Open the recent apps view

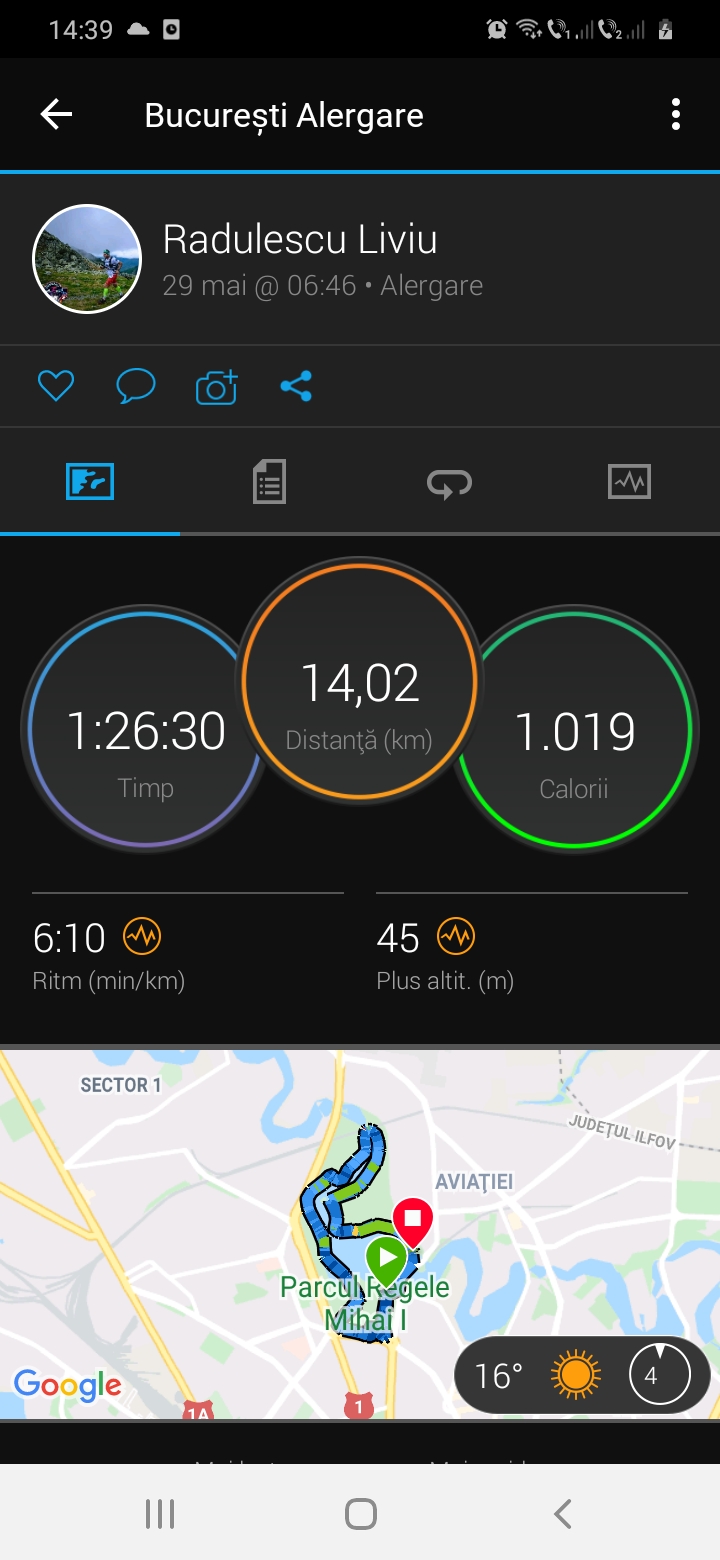pos(160,1514)
